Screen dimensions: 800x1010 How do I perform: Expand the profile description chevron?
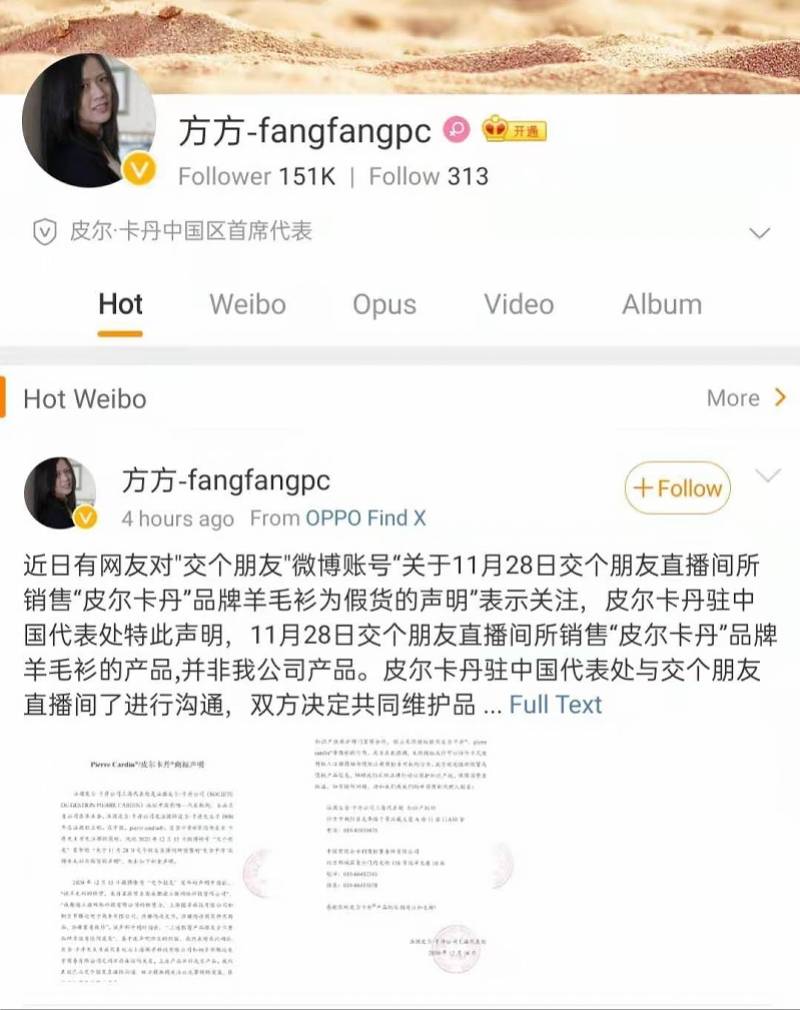pyautogui.click(x=759, y=233)
